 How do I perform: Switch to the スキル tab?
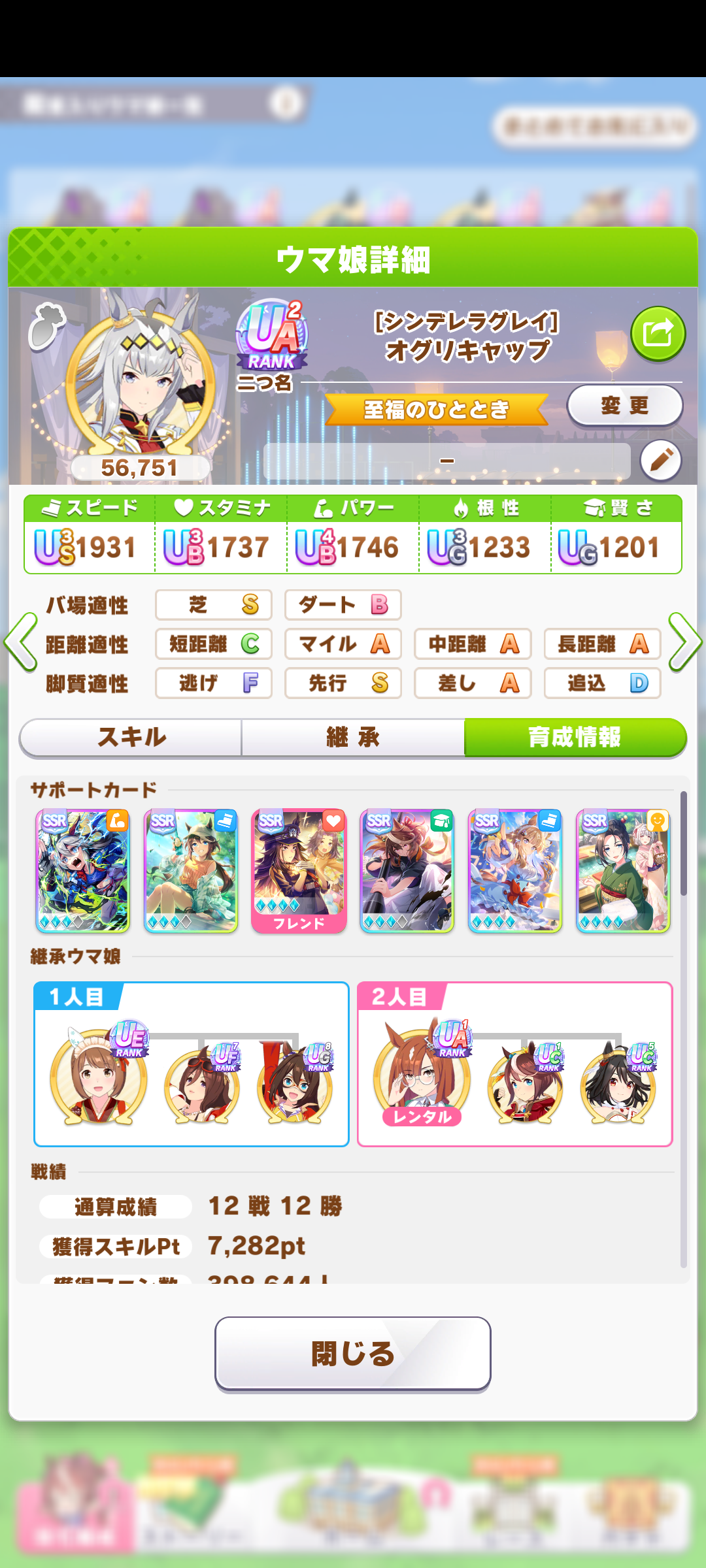coord(131,738)
